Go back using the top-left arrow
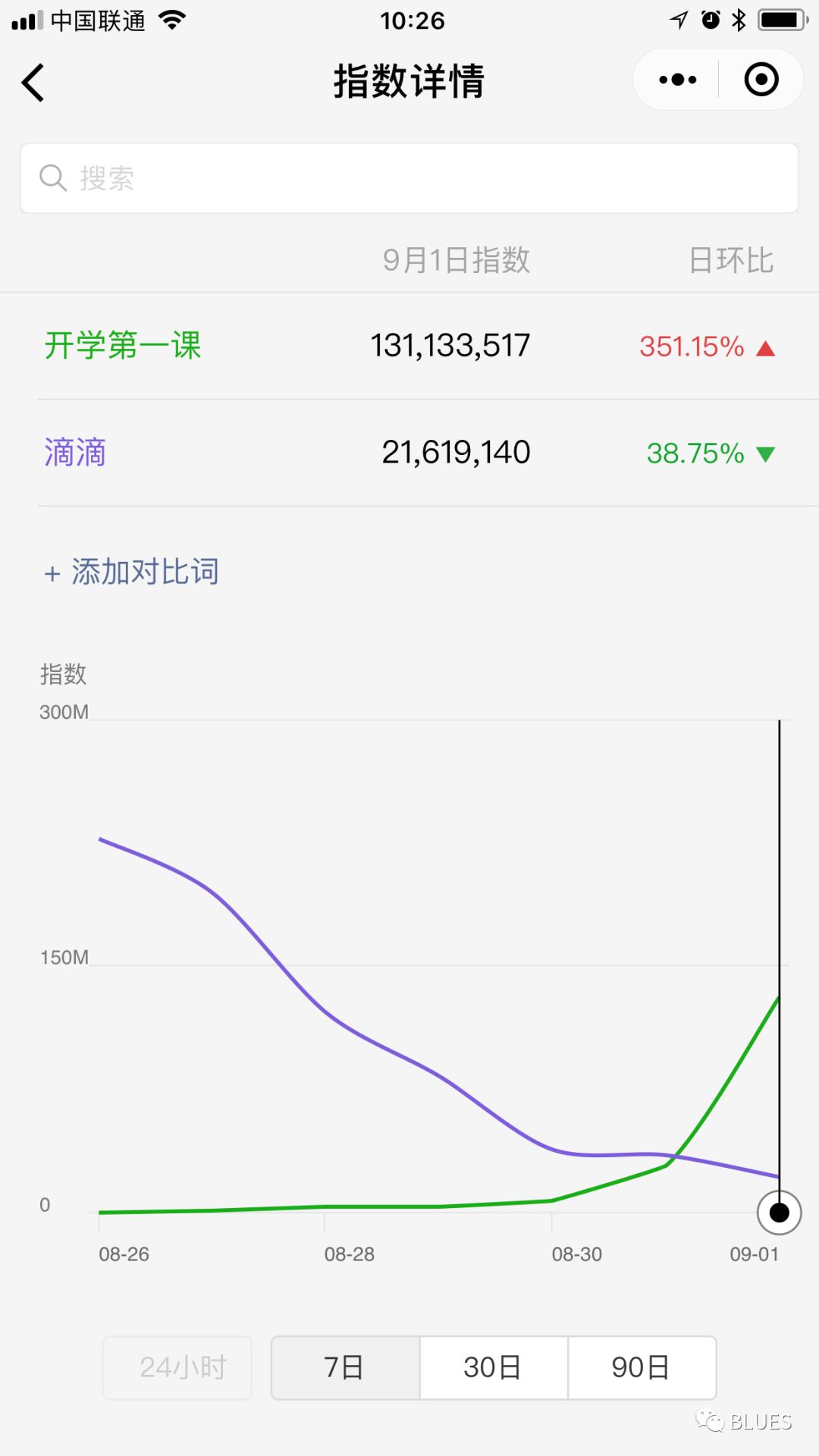Screen dimensions: 819x1456 tap(33, 82)
